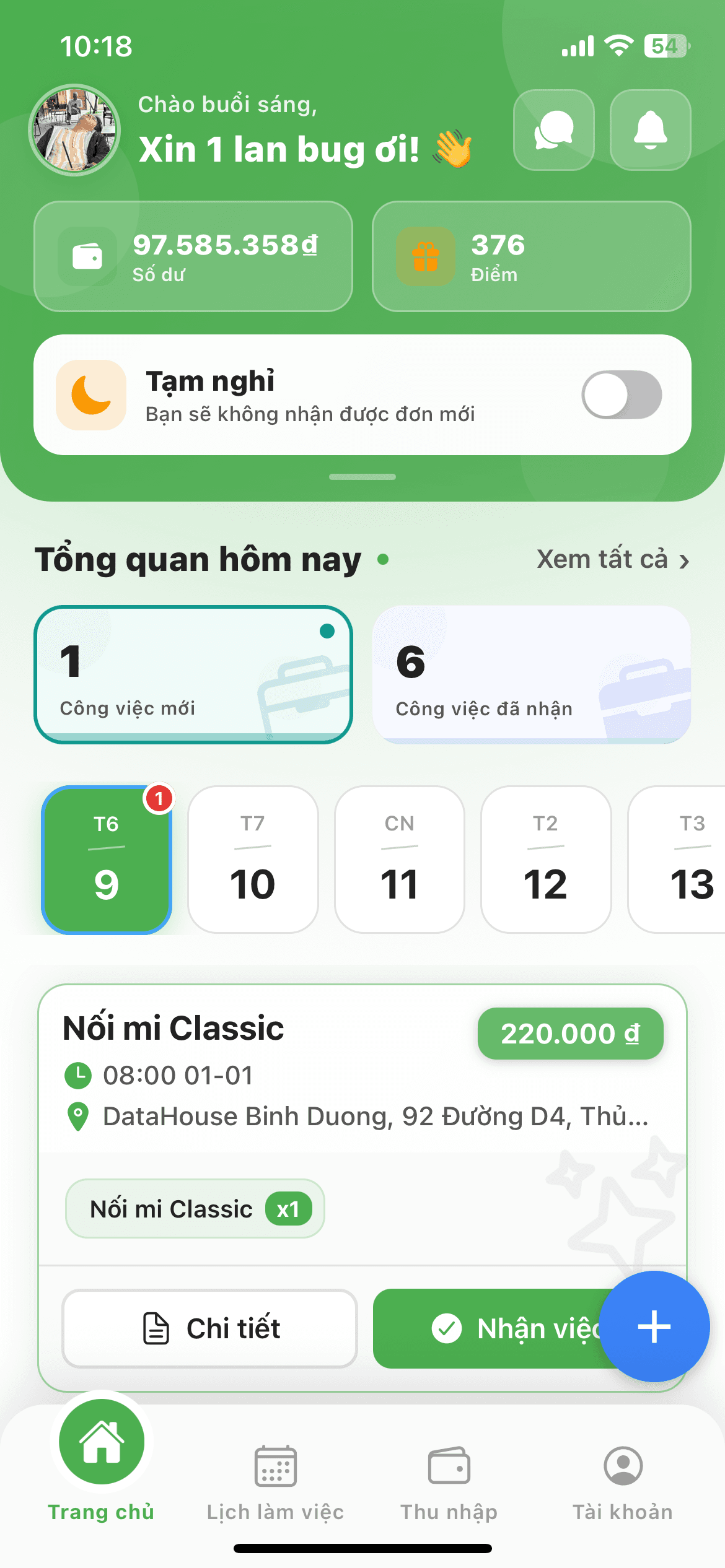Click the moon icon in Tạm nghỉ card
Image resolution: width=725 pixels, height=1568 pixels.
click(90, 394)
